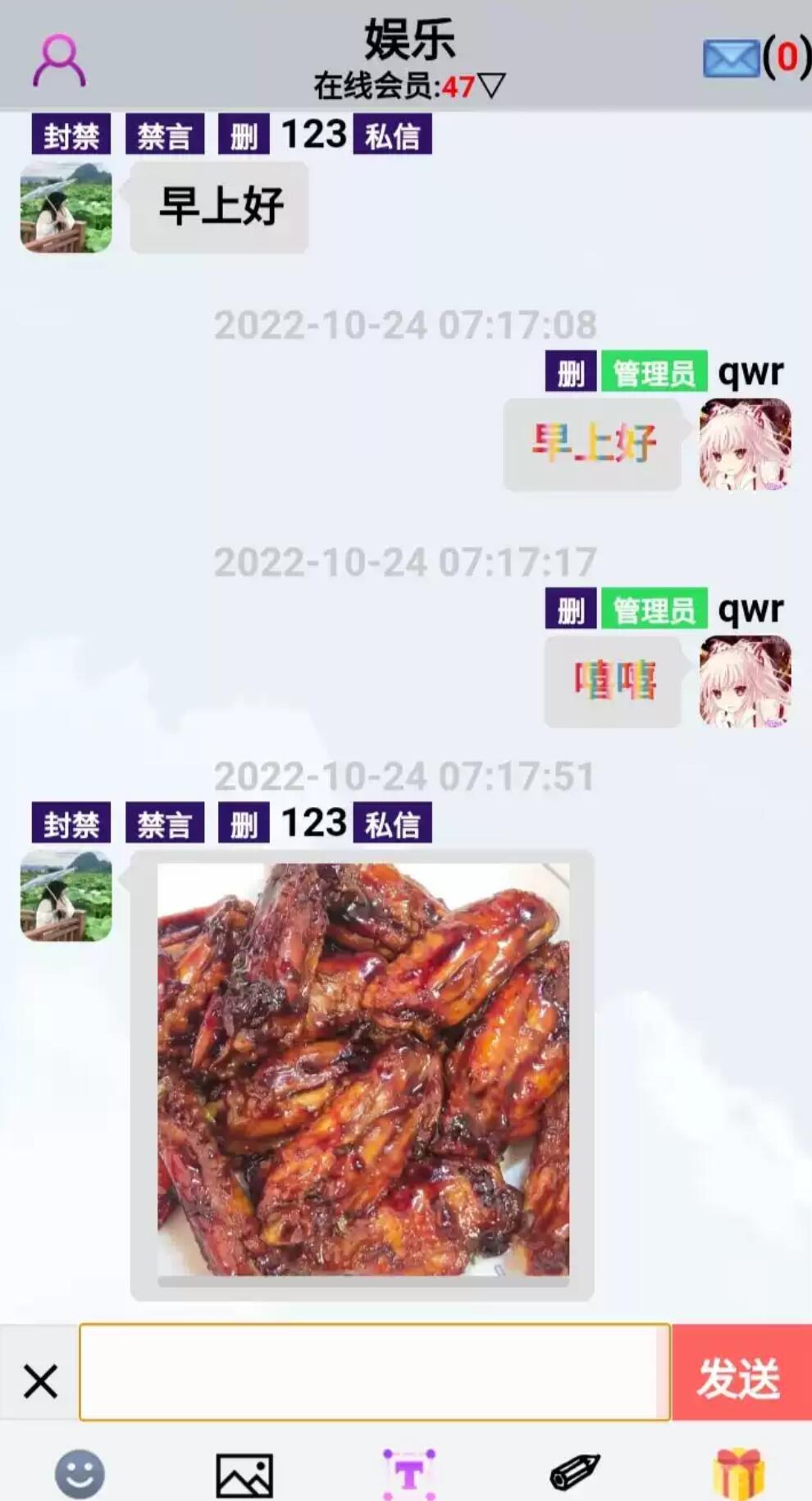The image size is (812, 1501).
Task: Attach a picture from gallery
Action: click(244, 1475)
